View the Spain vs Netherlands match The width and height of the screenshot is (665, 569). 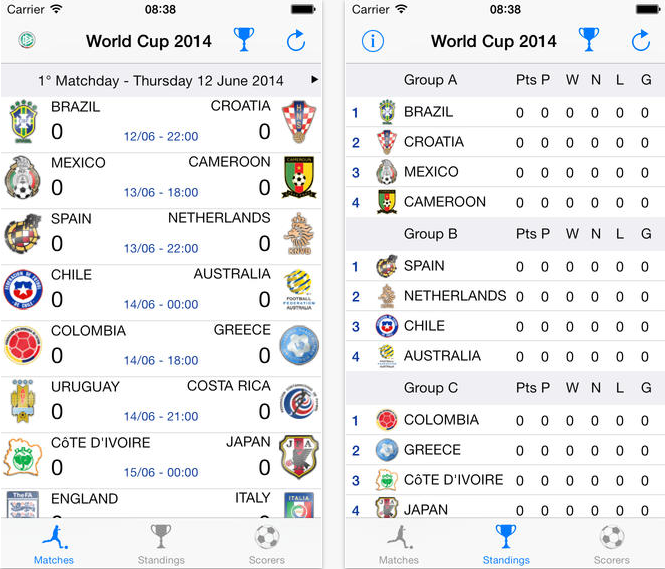161,233
